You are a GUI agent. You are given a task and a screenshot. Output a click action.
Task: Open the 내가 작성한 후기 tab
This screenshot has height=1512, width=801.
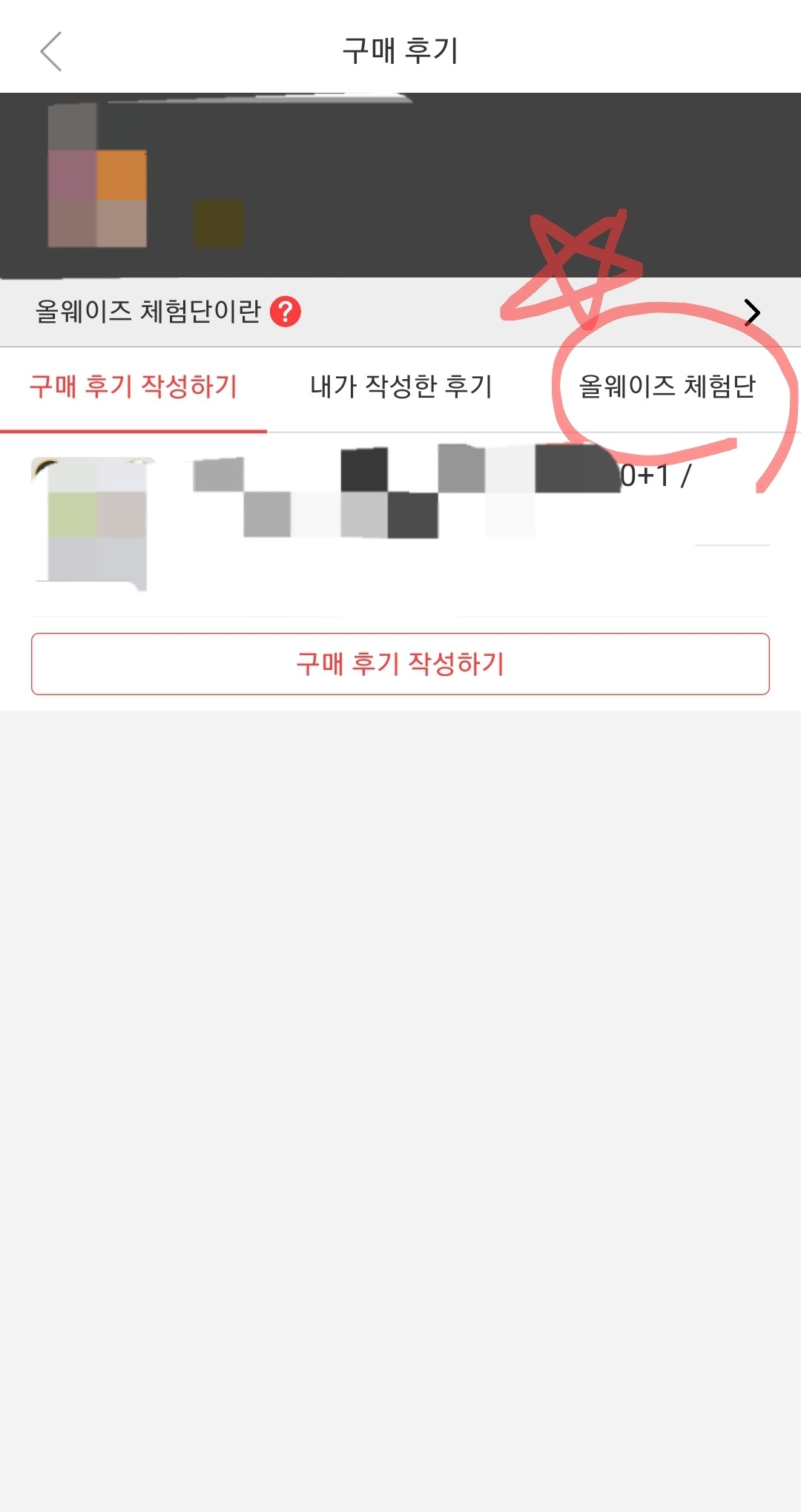[400, 386]
